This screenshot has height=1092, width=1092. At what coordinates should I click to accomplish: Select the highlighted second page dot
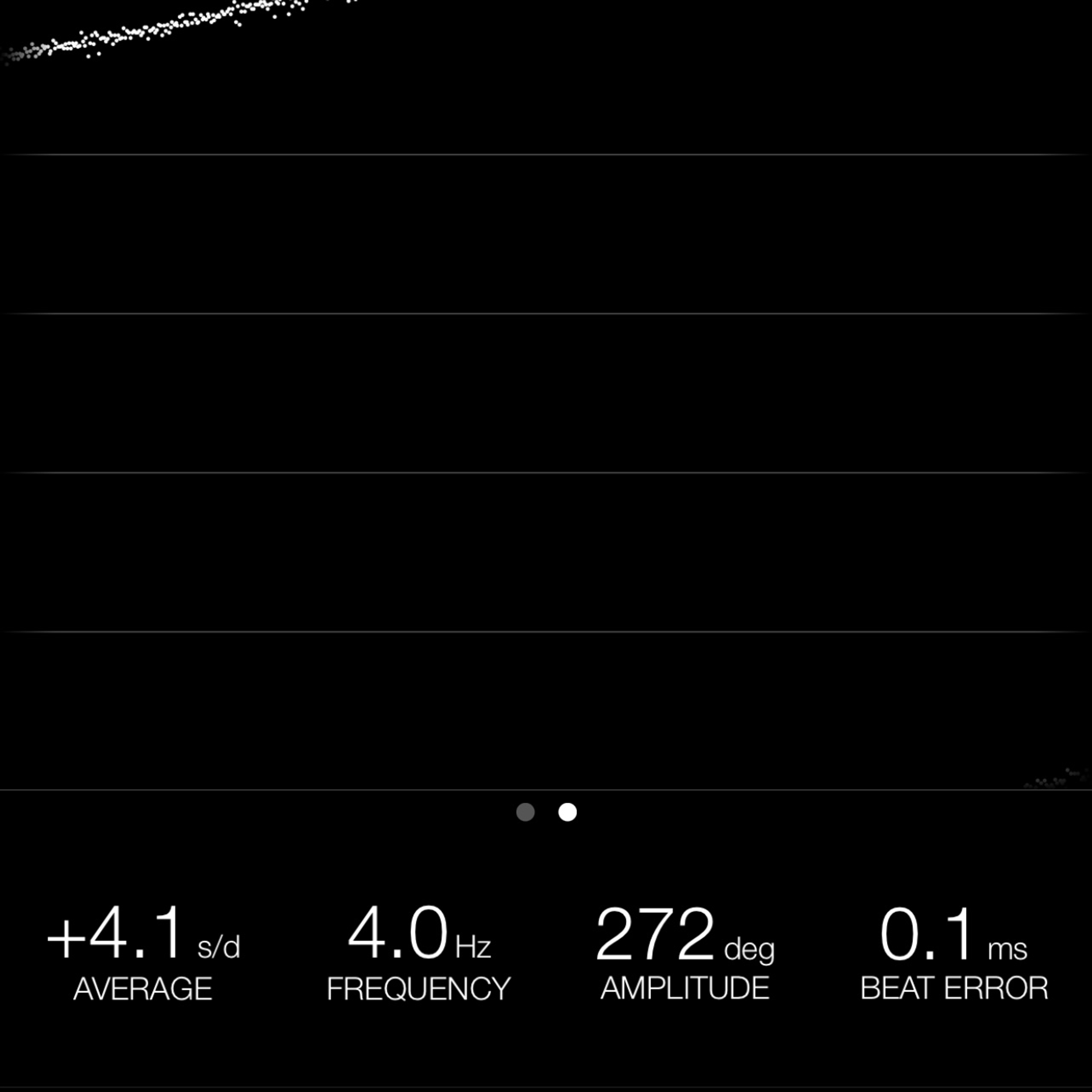568,812
